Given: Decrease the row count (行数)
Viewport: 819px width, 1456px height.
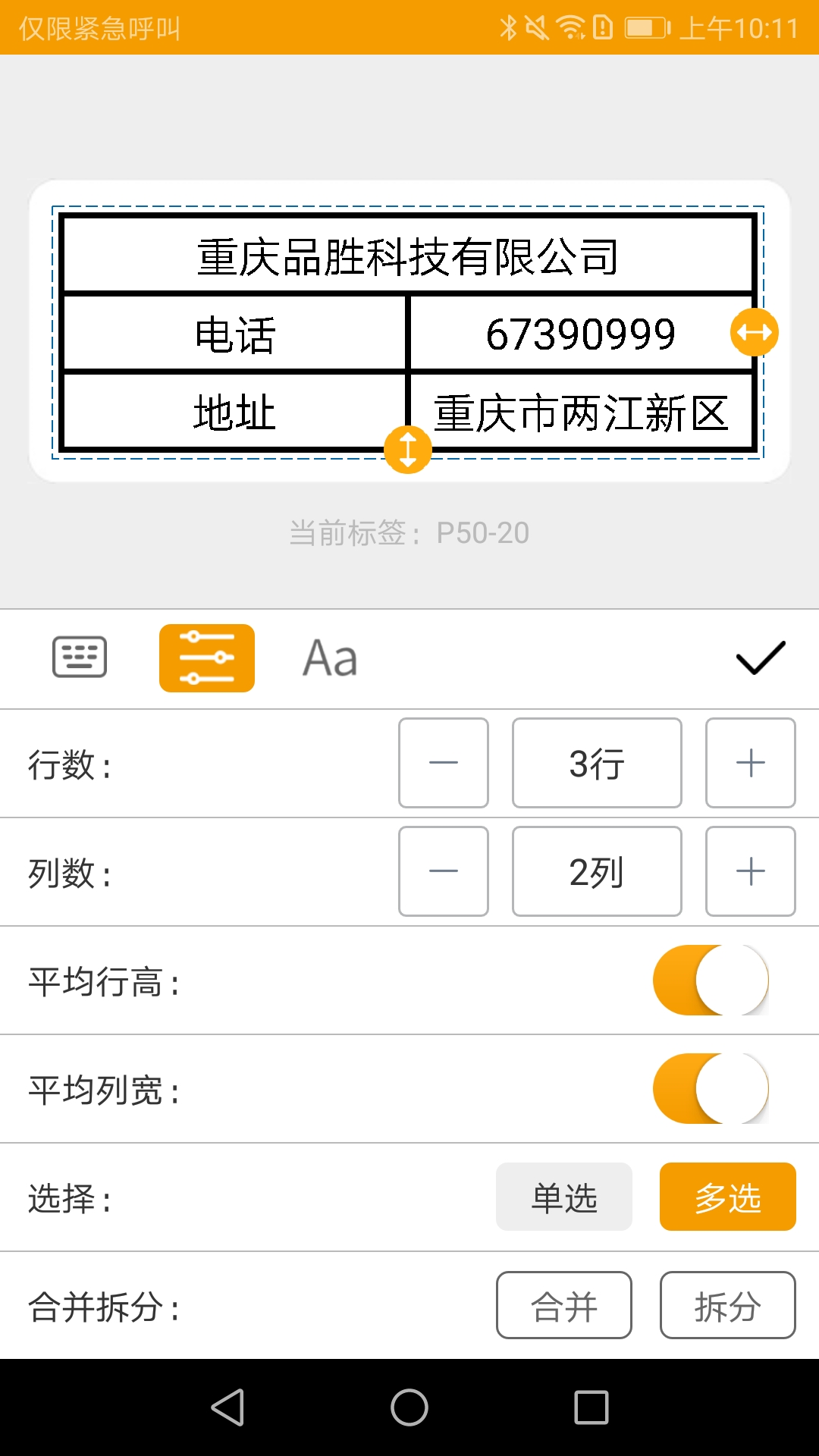Looking at the screenshot, I should tap(444, 763).
